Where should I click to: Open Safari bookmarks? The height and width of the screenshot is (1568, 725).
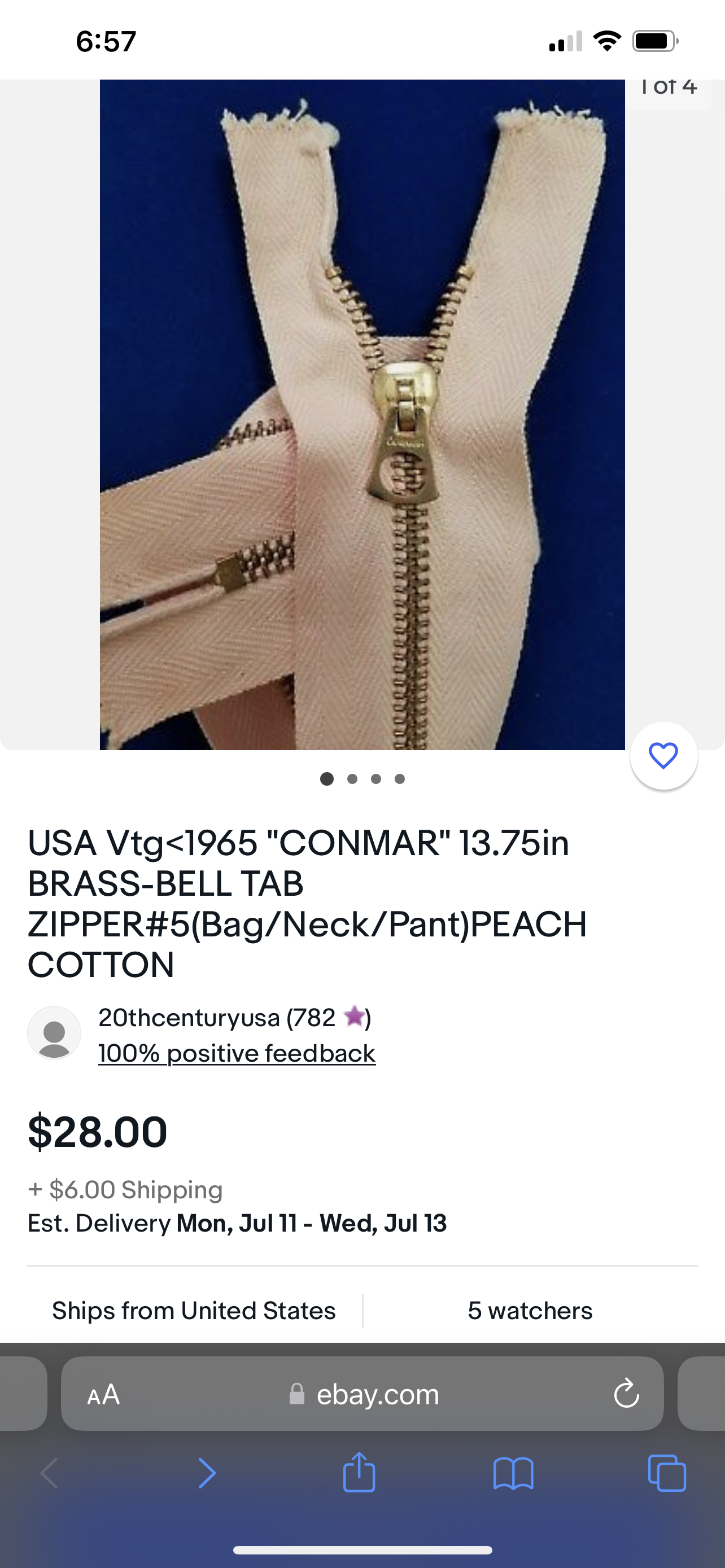coord(513,1474)
